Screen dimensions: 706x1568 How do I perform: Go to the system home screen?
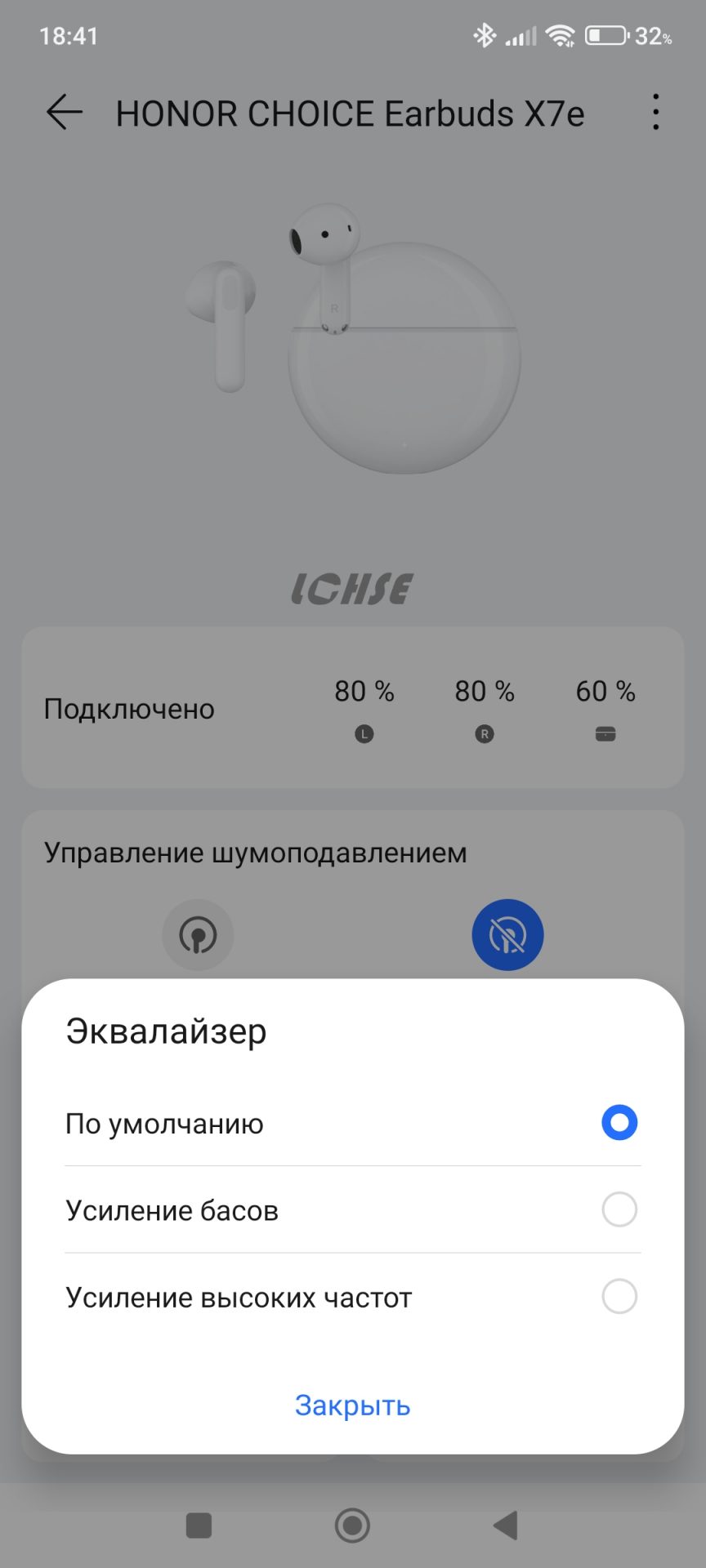click(x=352, y=1525)
